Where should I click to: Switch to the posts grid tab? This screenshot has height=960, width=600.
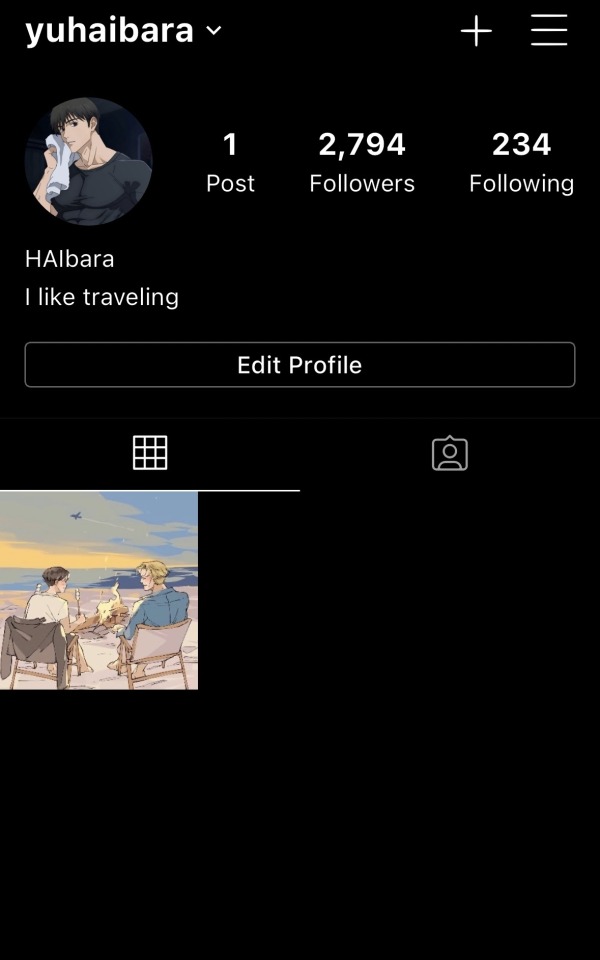(x=150, y=454)
